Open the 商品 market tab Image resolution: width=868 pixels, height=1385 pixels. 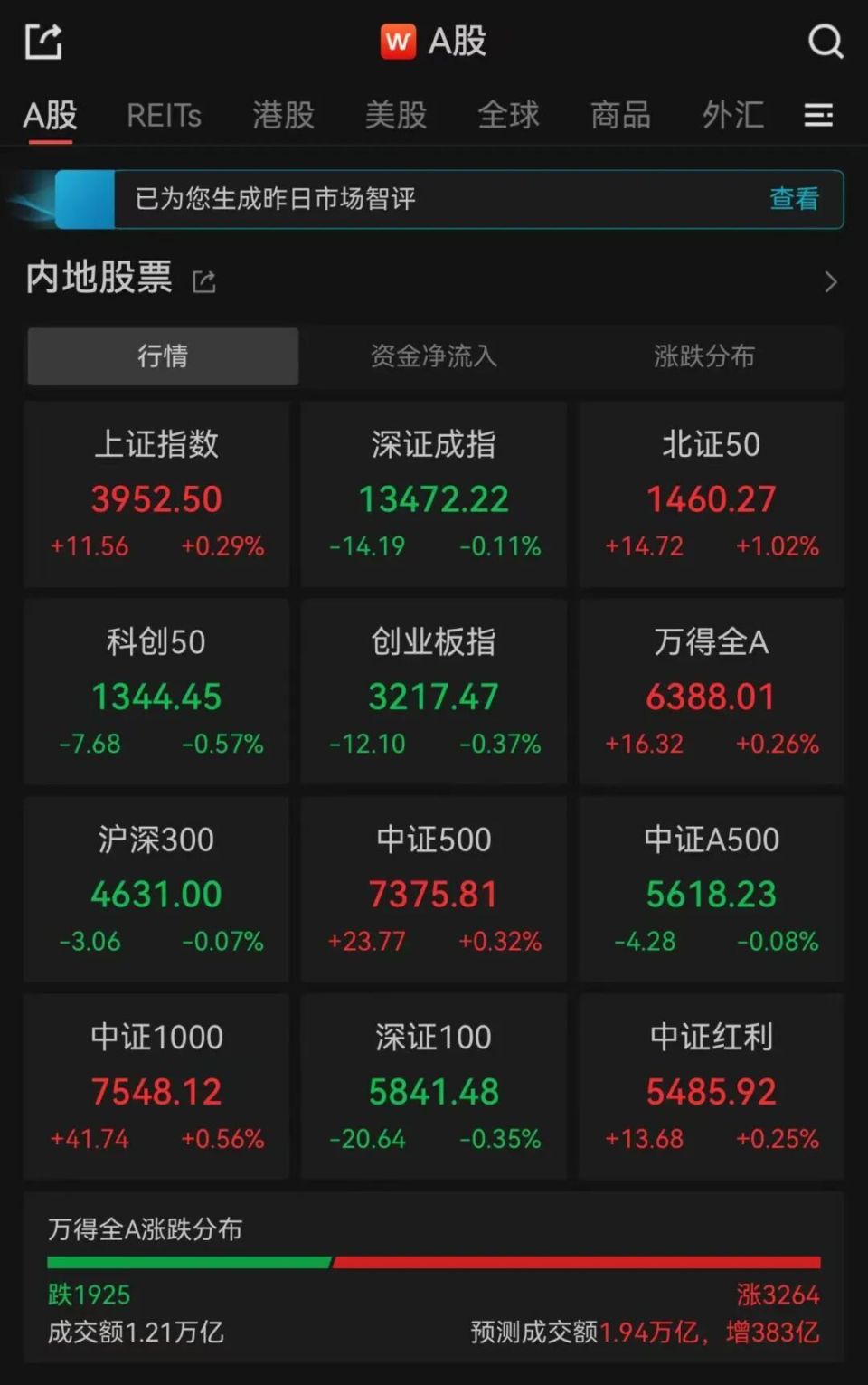click(x=620, y=116)
